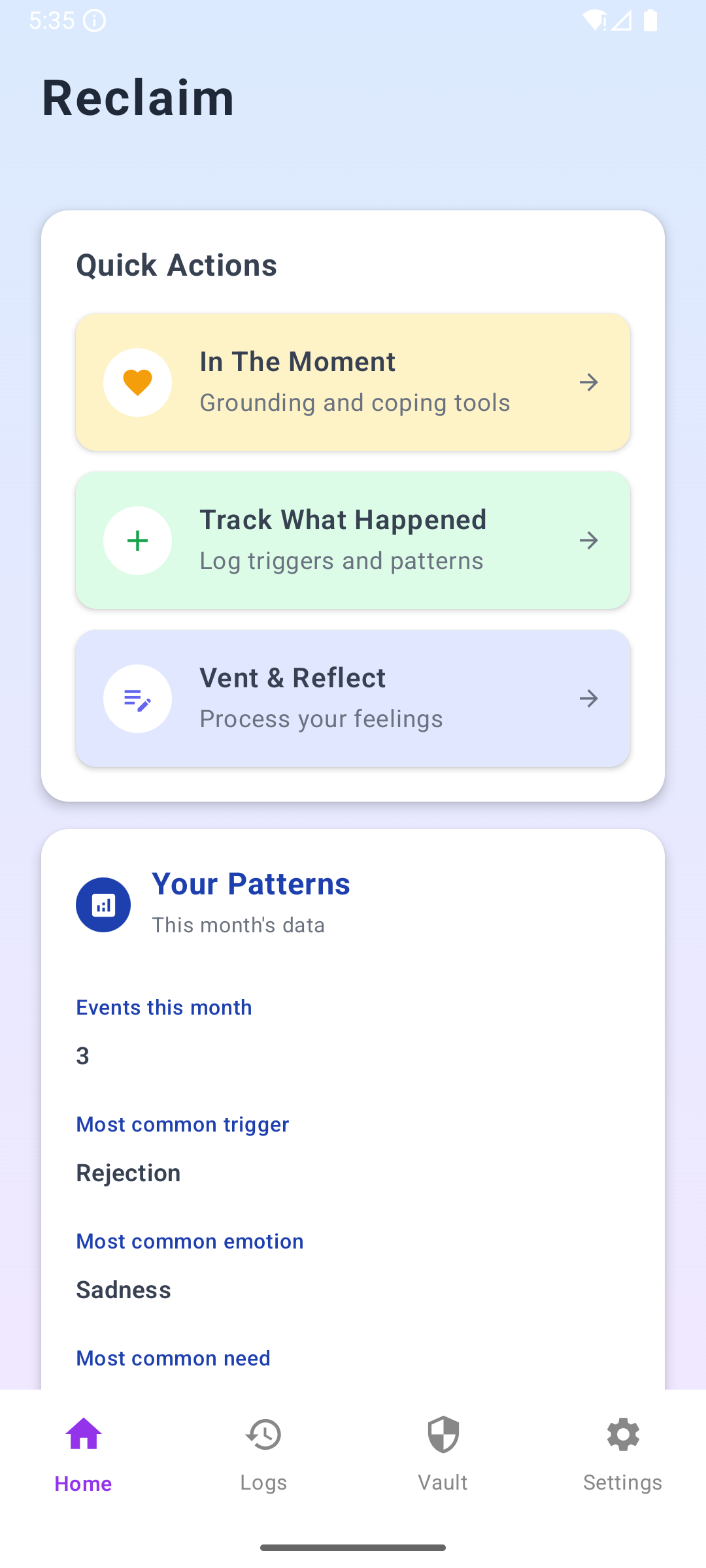This screenshot has height=1568, width=706.
Task: Tap Sadness under Most common emotion
Action: 124,1290
